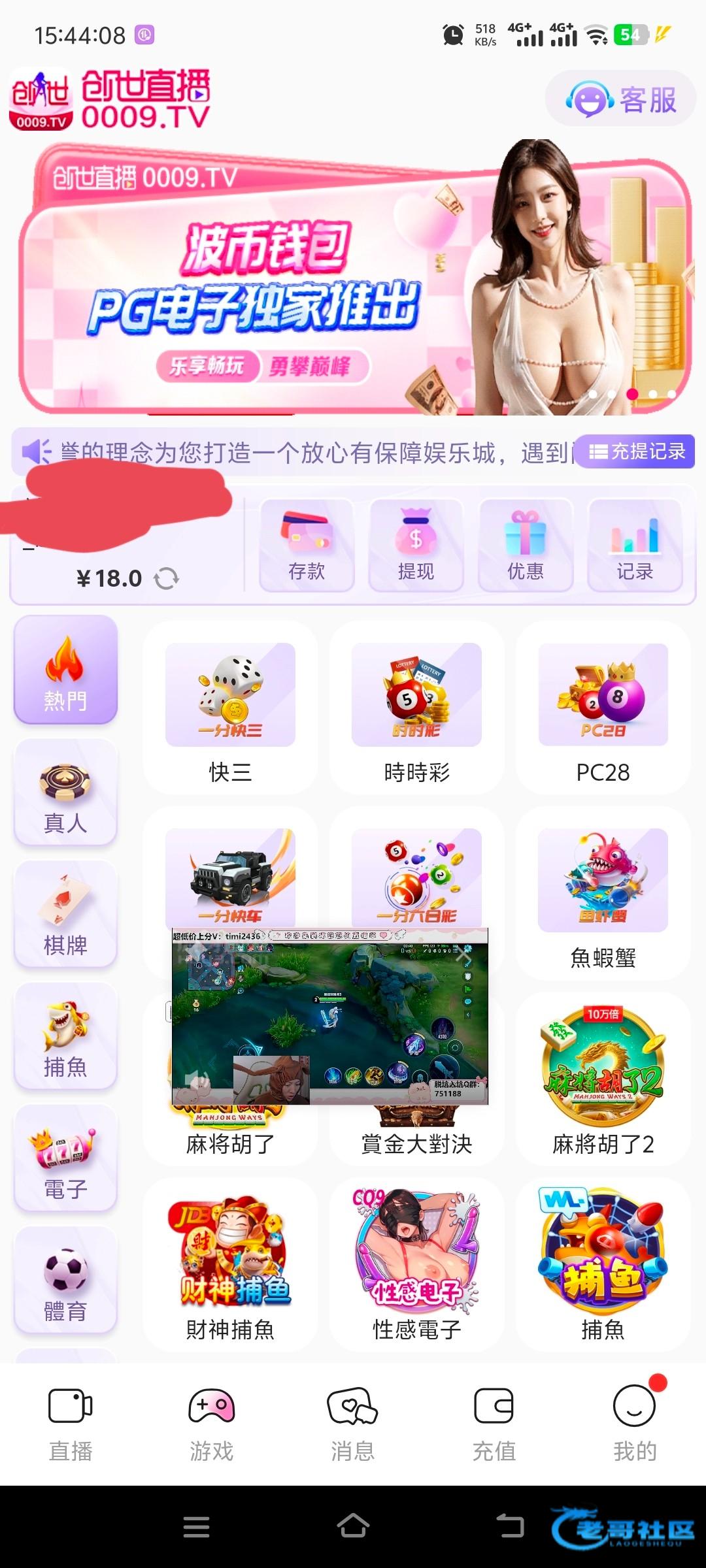
Task: Refresh the ¥18.0 balance
Action: click(167, 578)
